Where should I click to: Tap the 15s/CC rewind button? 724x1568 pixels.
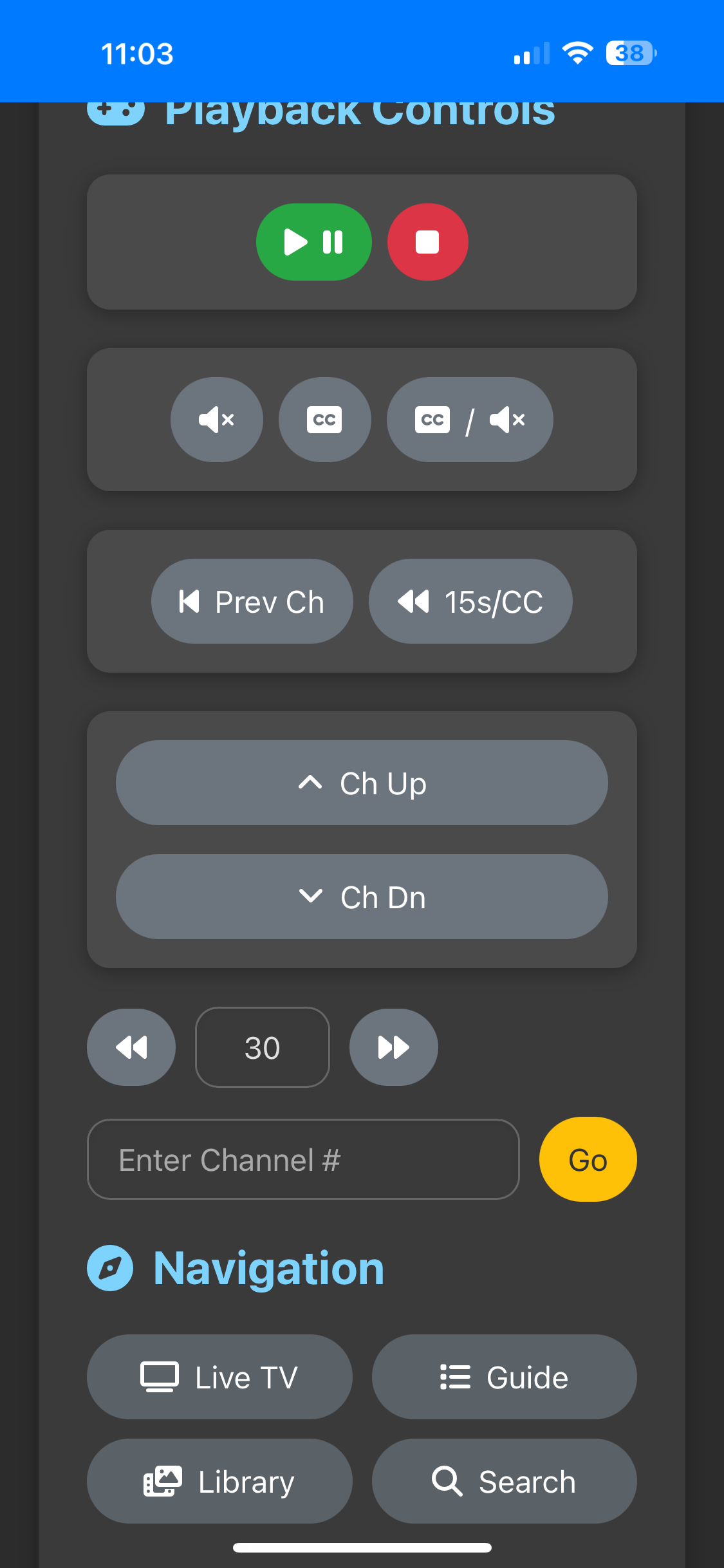[x=470, y=601]
